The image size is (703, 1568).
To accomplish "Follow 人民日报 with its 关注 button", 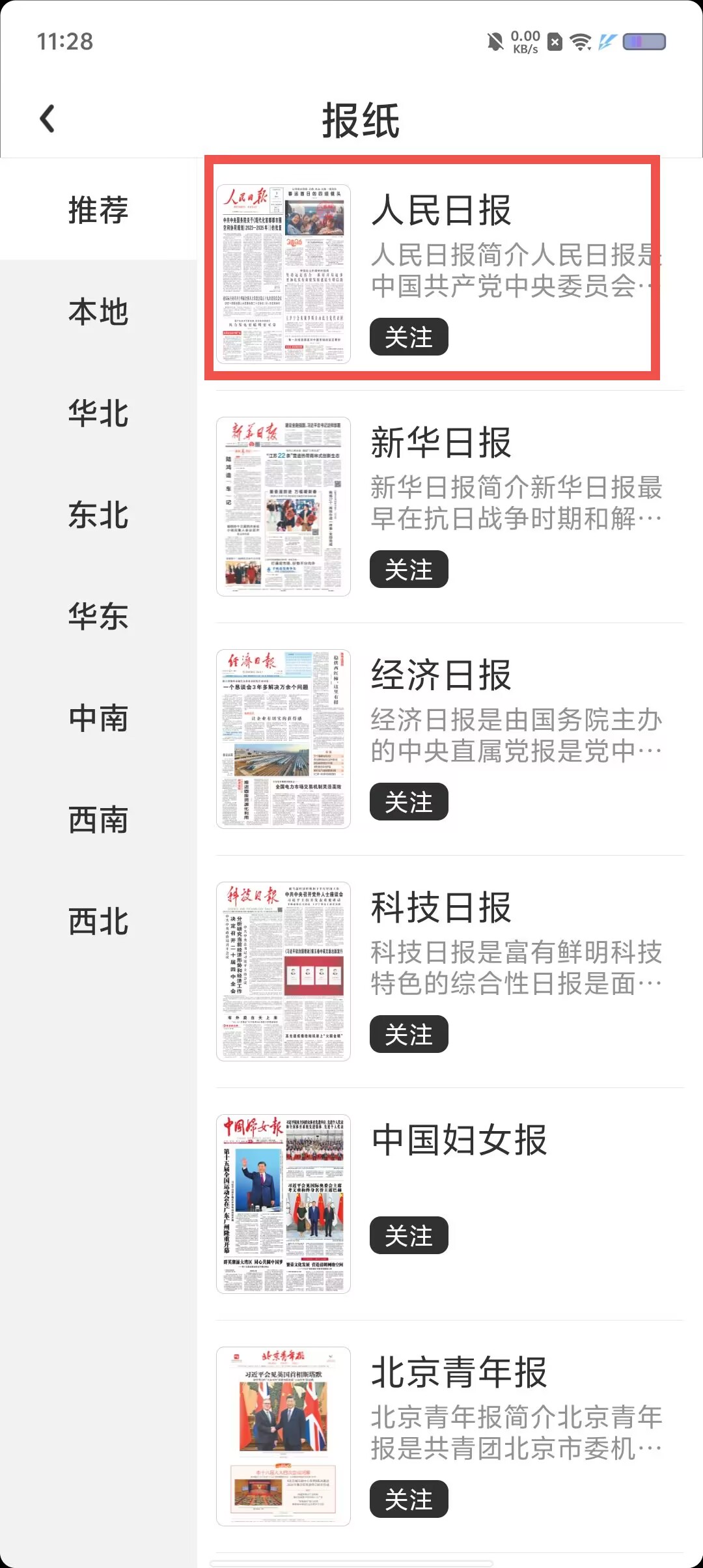I will (x=409, y=337).
